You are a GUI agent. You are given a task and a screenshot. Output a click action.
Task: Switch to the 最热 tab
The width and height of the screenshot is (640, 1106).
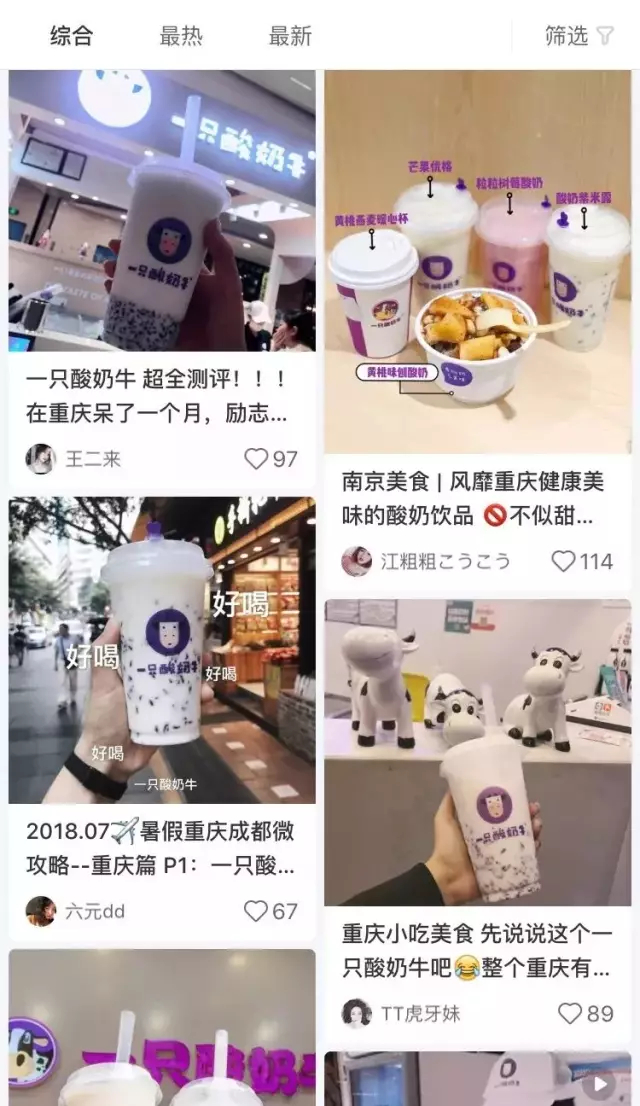181,36
